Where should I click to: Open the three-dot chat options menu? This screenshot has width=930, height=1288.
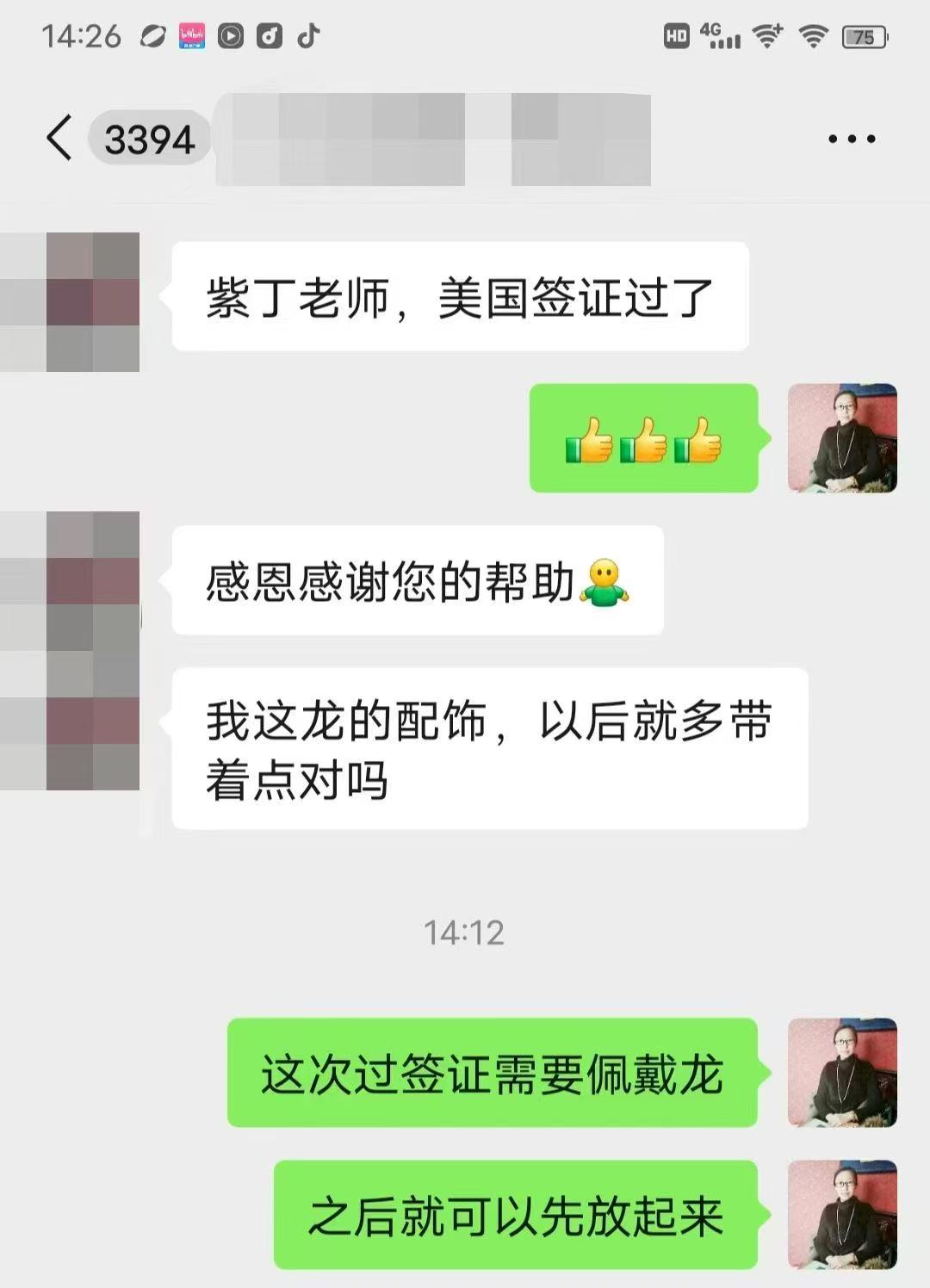tap(851, 139)
